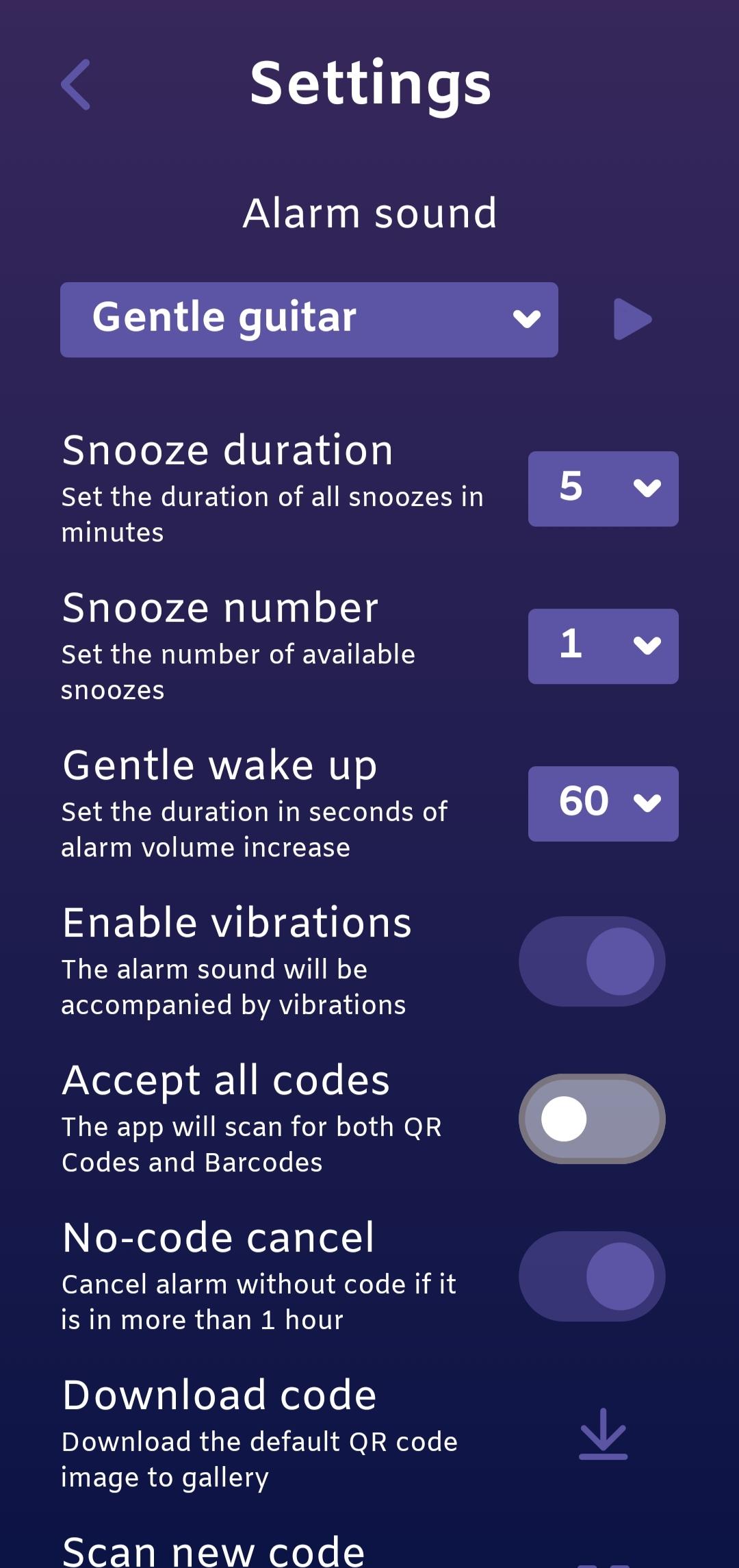Play a preview of the alarm sound
This screenshot has height=1568, width=739.
[x=632, y=319]
